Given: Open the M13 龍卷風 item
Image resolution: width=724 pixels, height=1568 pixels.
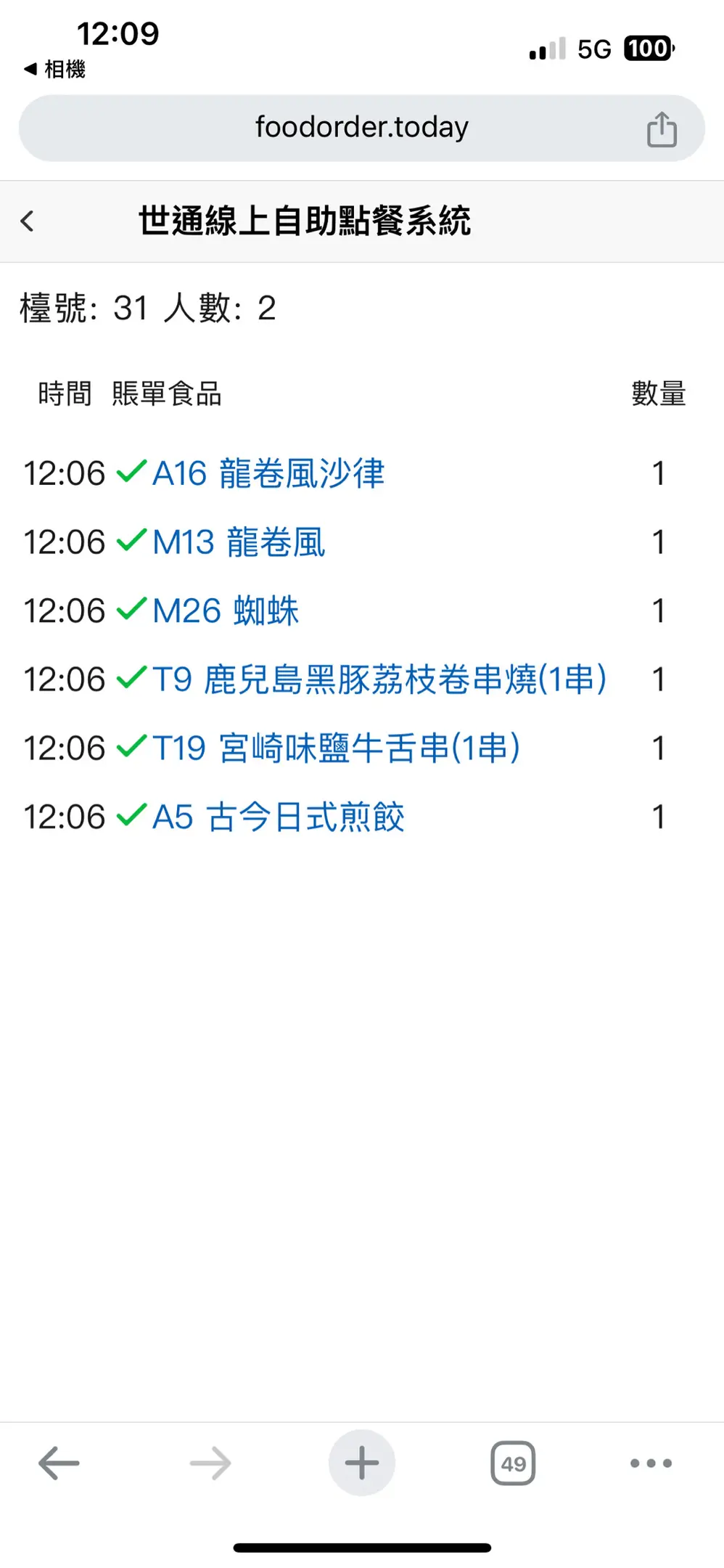Looking at the screenshot, I should click(239, 542).
